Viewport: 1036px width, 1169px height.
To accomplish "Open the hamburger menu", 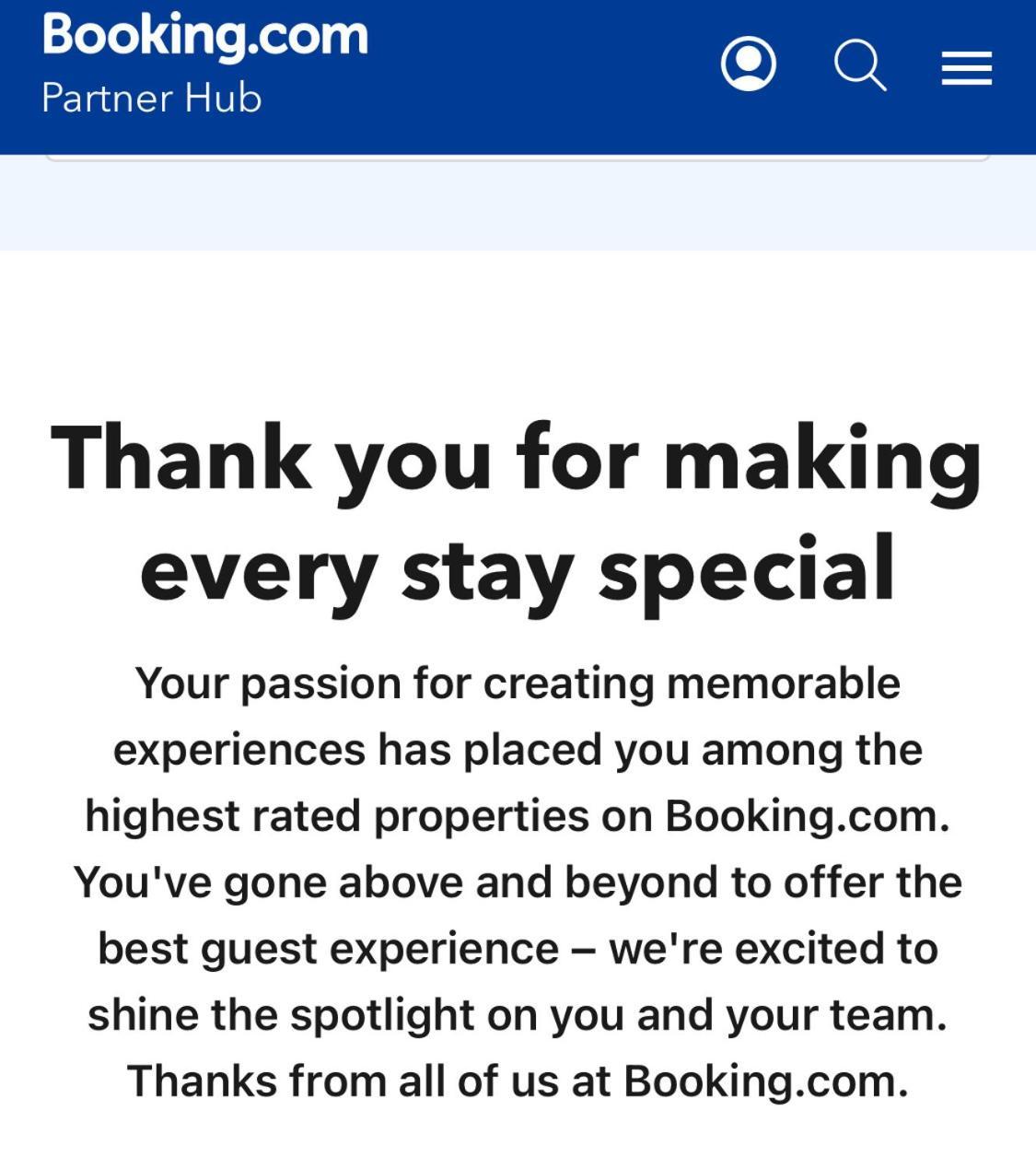I will click(966, 68).
